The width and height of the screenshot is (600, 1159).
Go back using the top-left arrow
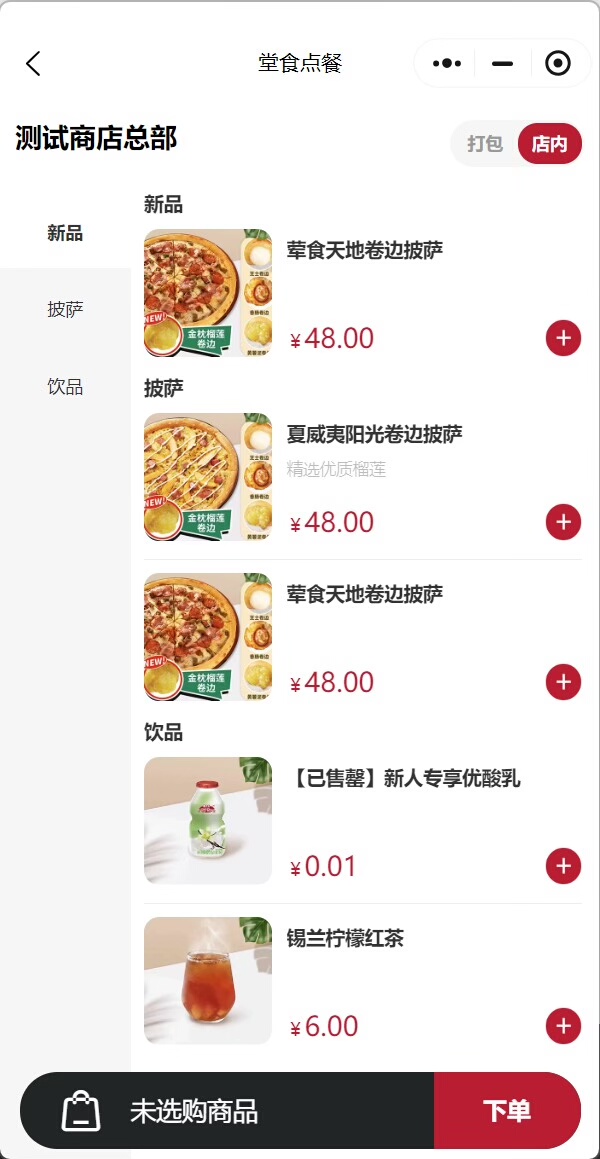[33, 64]
